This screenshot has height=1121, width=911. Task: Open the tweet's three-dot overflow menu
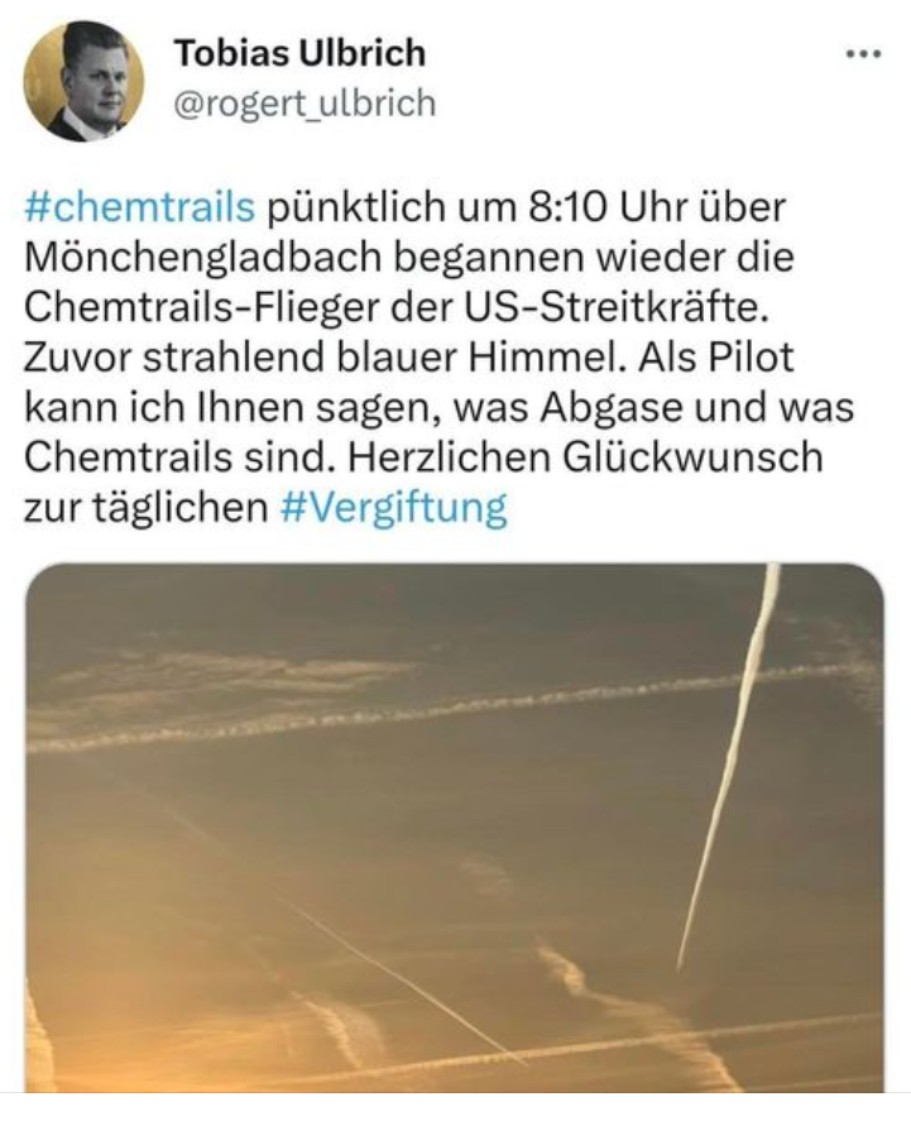(x=862, y=54)
